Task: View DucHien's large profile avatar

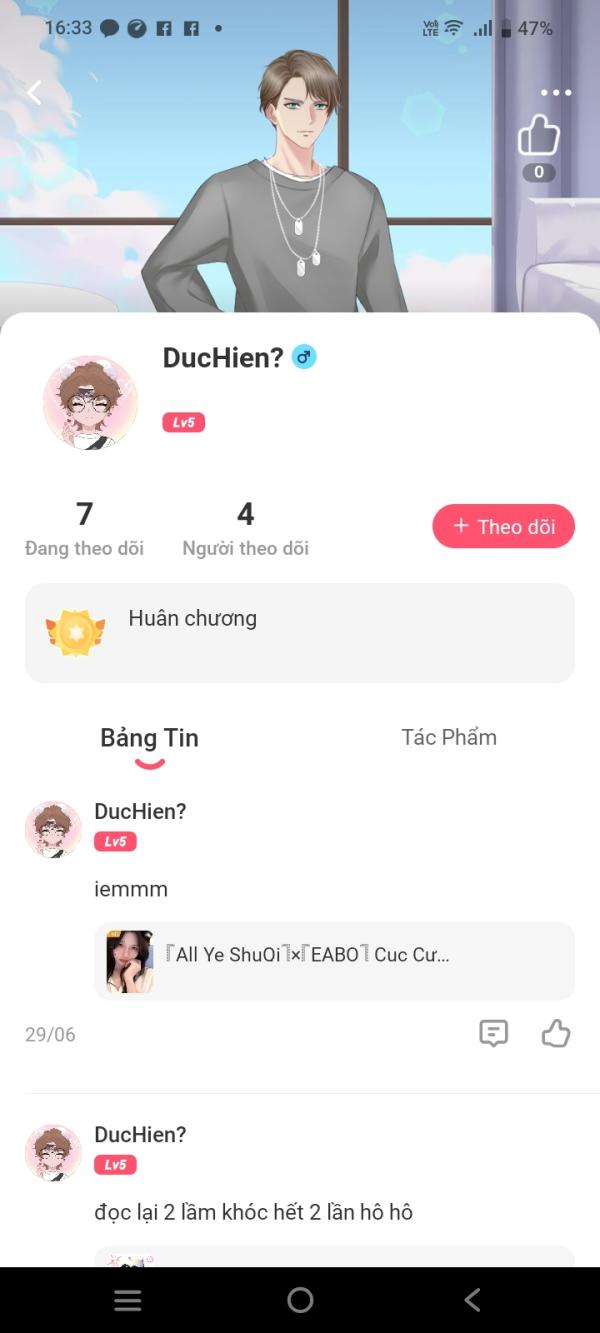Action: pos(90,403)
